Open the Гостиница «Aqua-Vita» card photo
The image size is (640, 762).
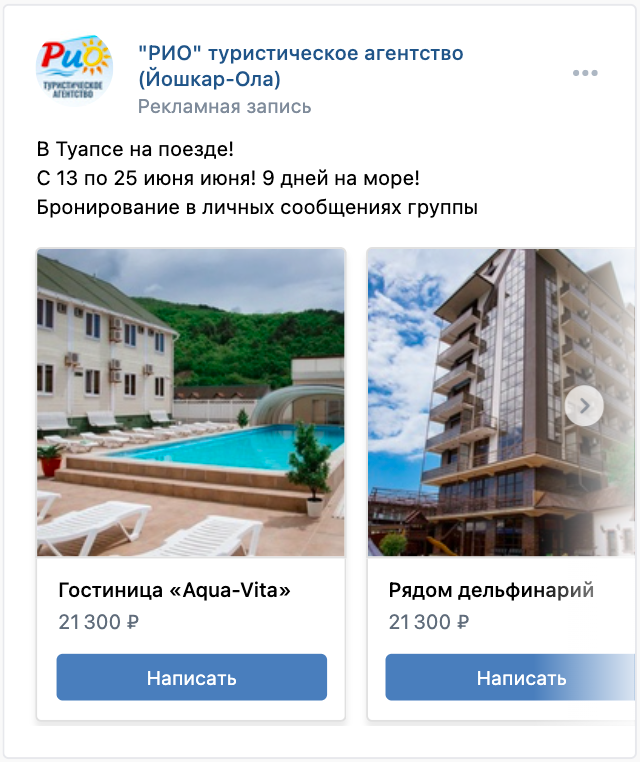[191, 402]
